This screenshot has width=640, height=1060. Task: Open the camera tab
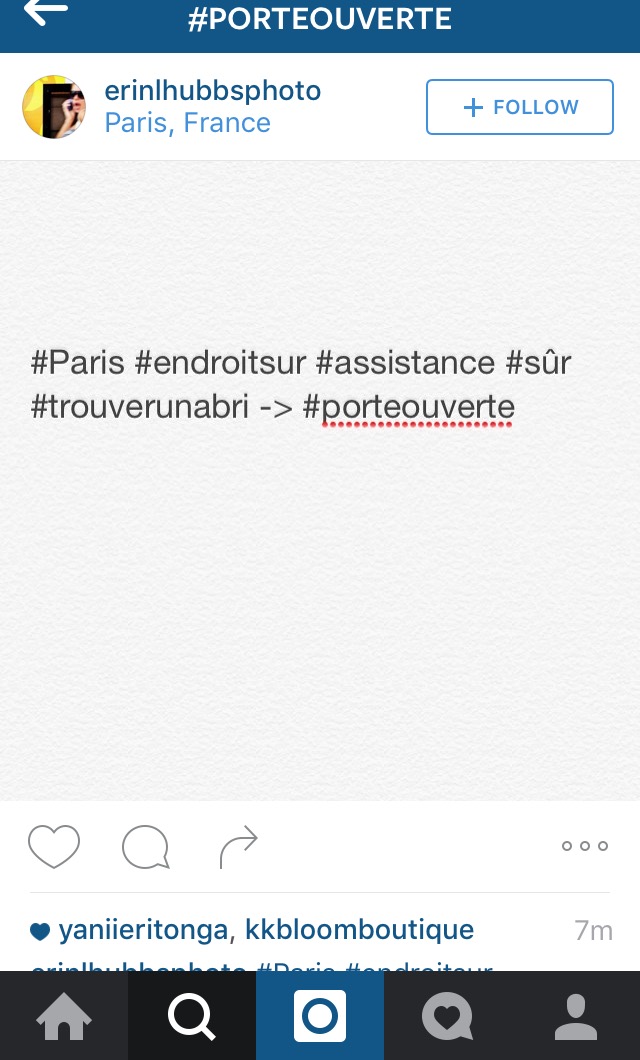(x=320, y=1016)
